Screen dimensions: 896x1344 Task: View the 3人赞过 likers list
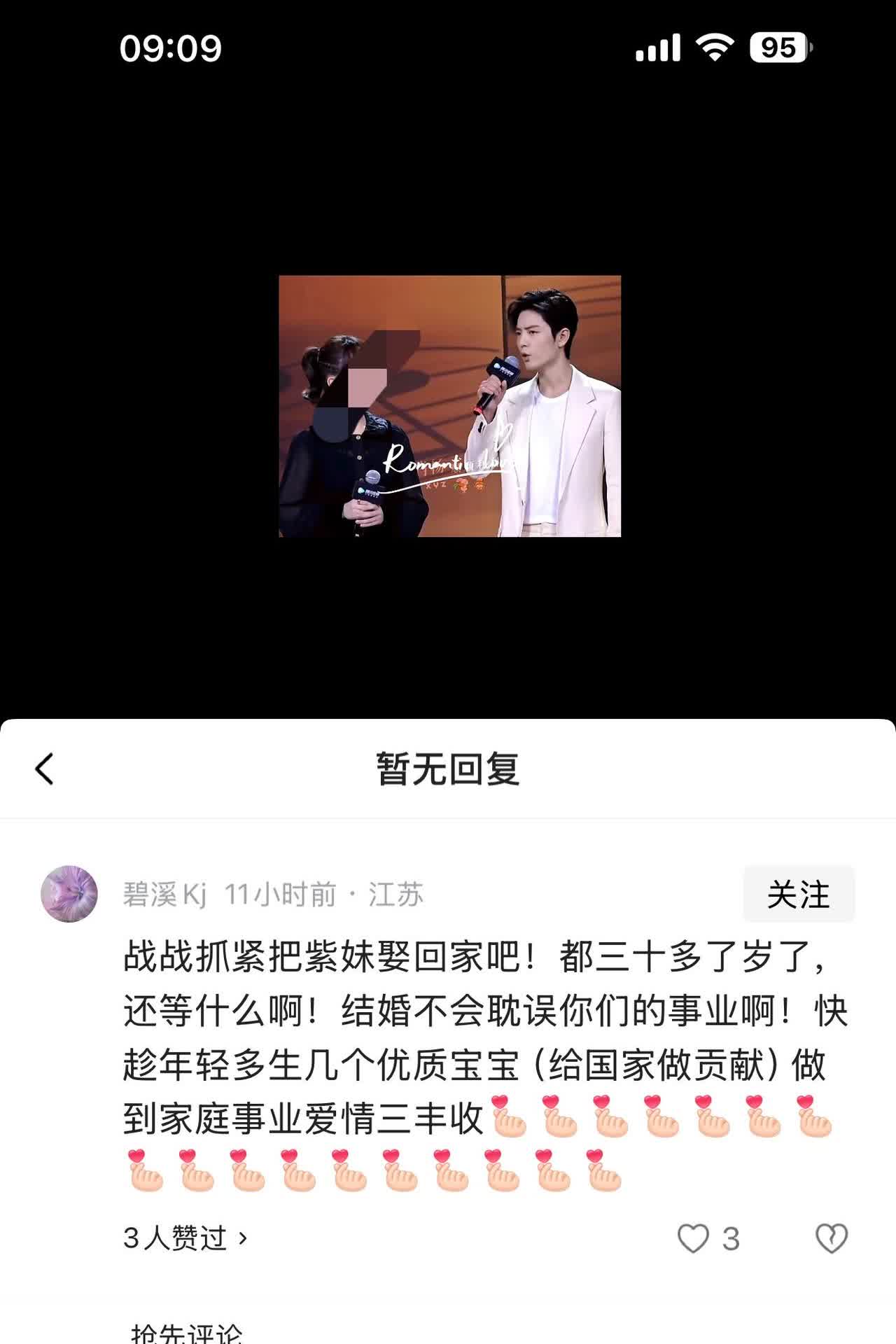[185, 1238]
